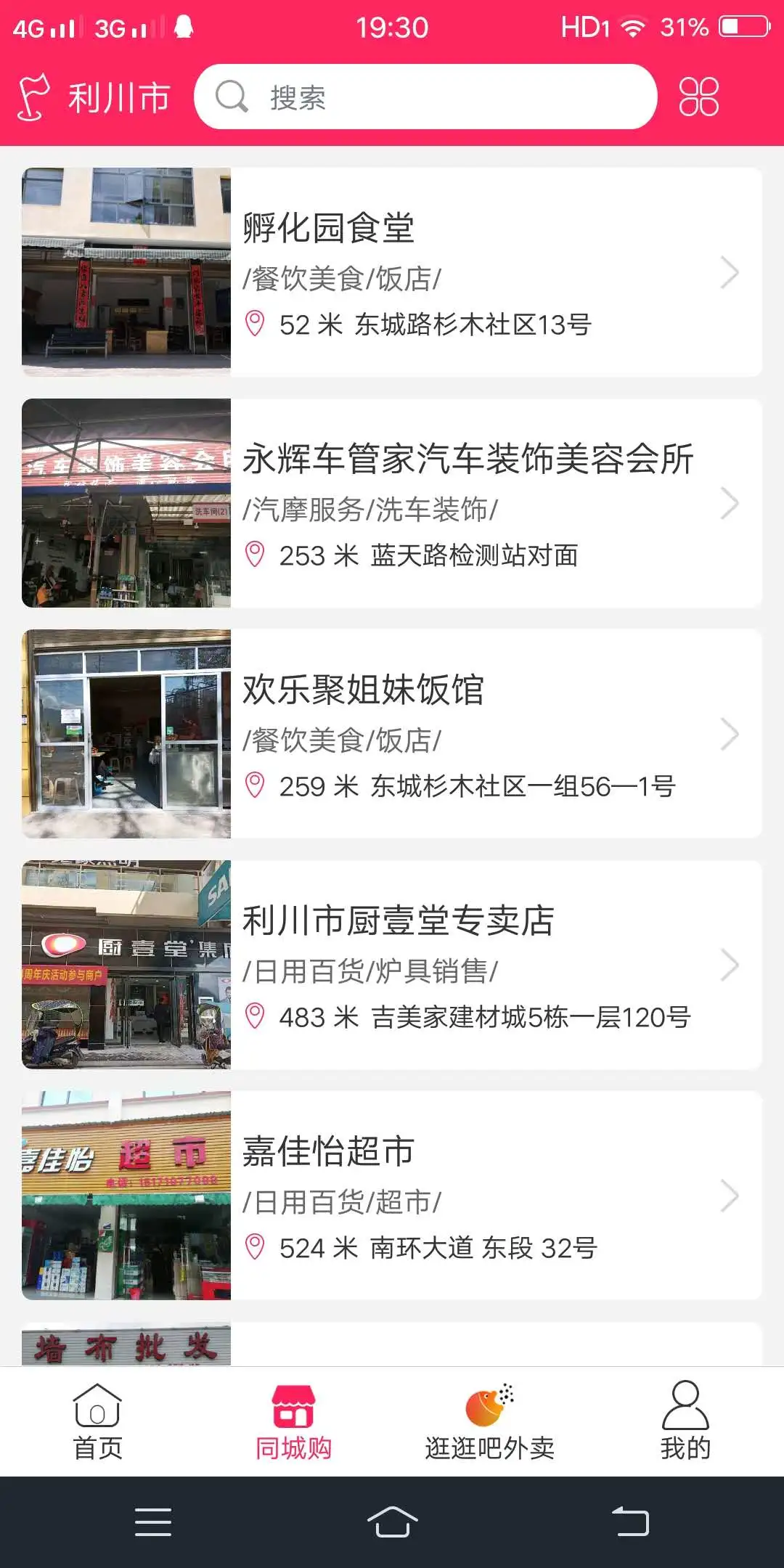The image size is (784, 1568).
Task: Tap the location pin beside 52 米
Action: point(256,326)
